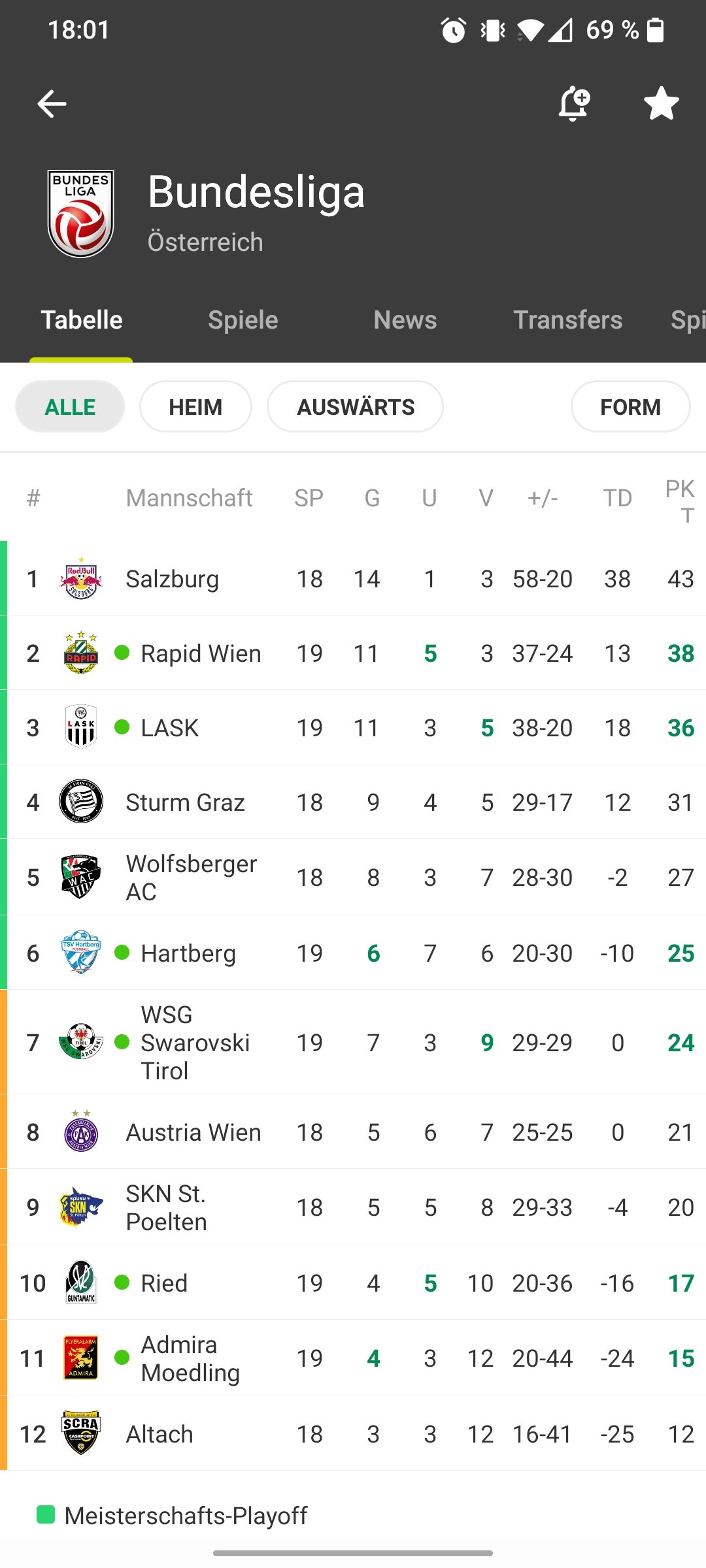Enable notifications for Bundesliga with the bell
706x1568 pixels.
(x=574, y=103)
